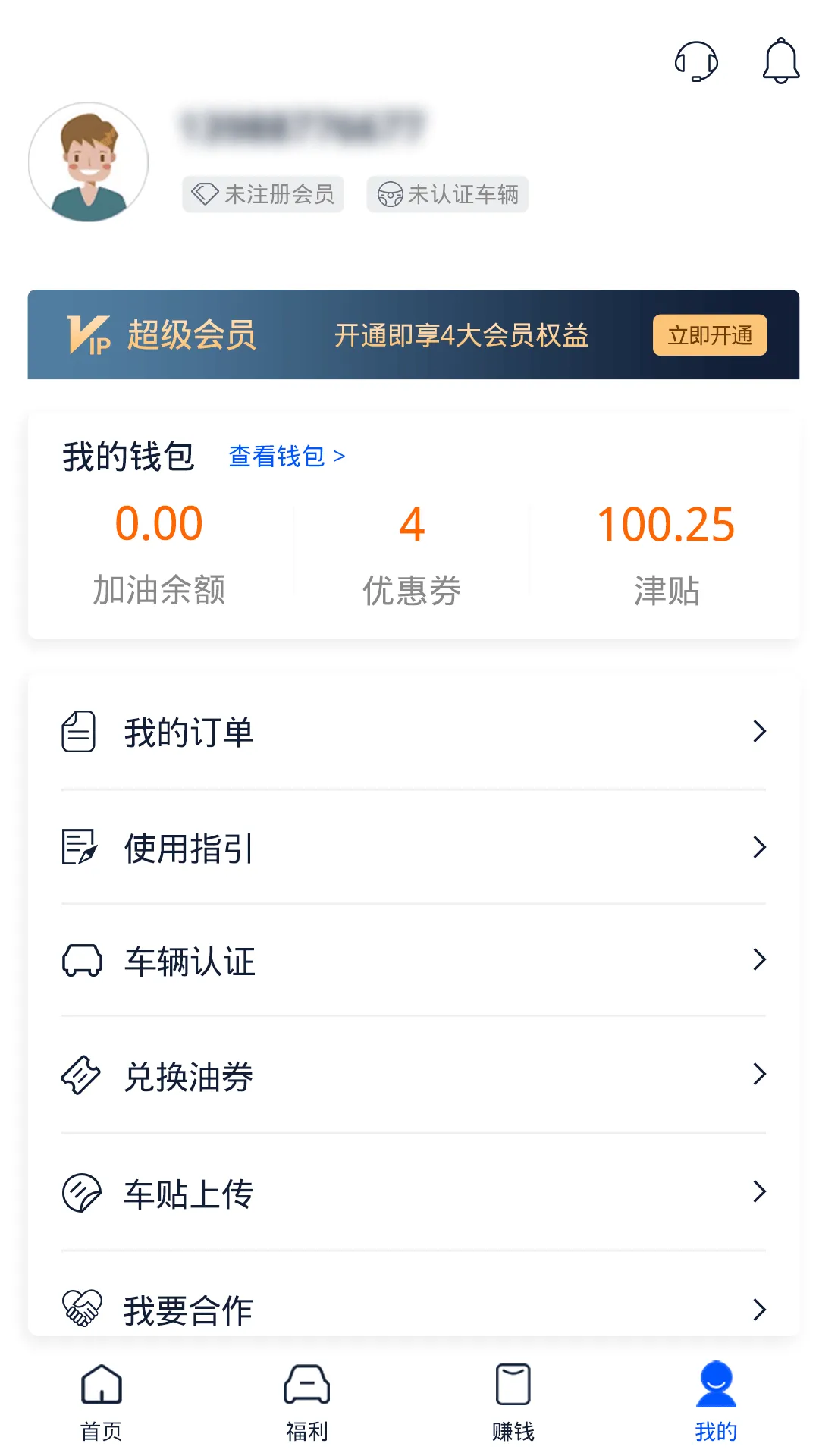The image size is (819, 1456).
Task: Click the user avatar picture
Action: tap(89, 162)
